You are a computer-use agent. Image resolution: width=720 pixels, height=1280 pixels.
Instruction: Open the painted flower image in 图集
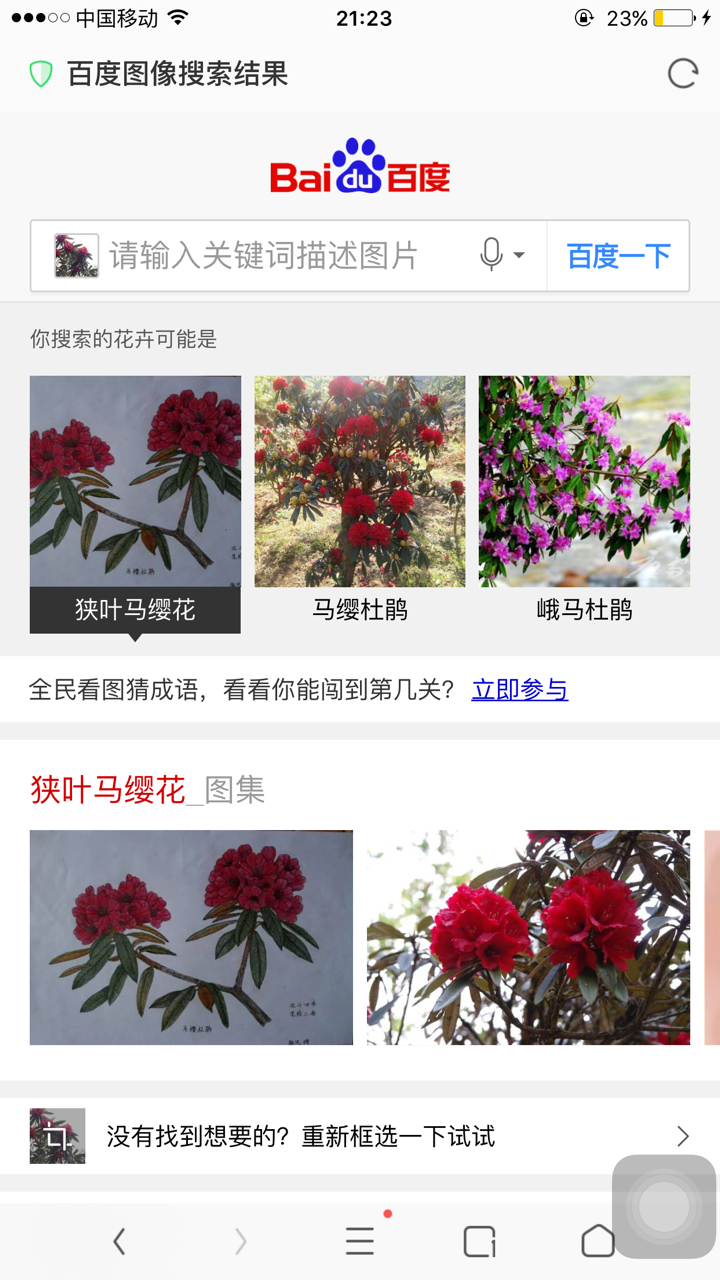point(191,937)
